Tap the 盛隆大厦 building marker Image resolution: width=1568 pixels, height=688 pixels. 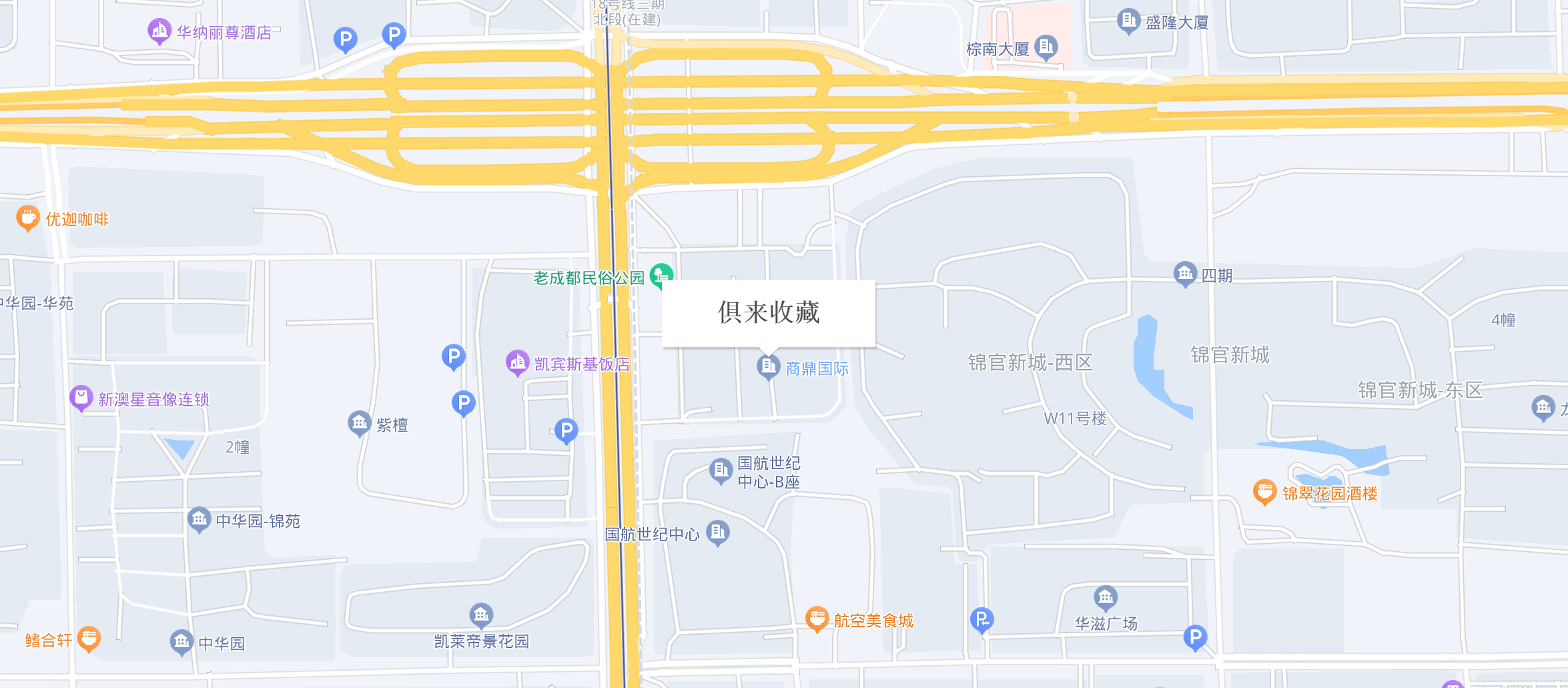[x=1128, y=21]
